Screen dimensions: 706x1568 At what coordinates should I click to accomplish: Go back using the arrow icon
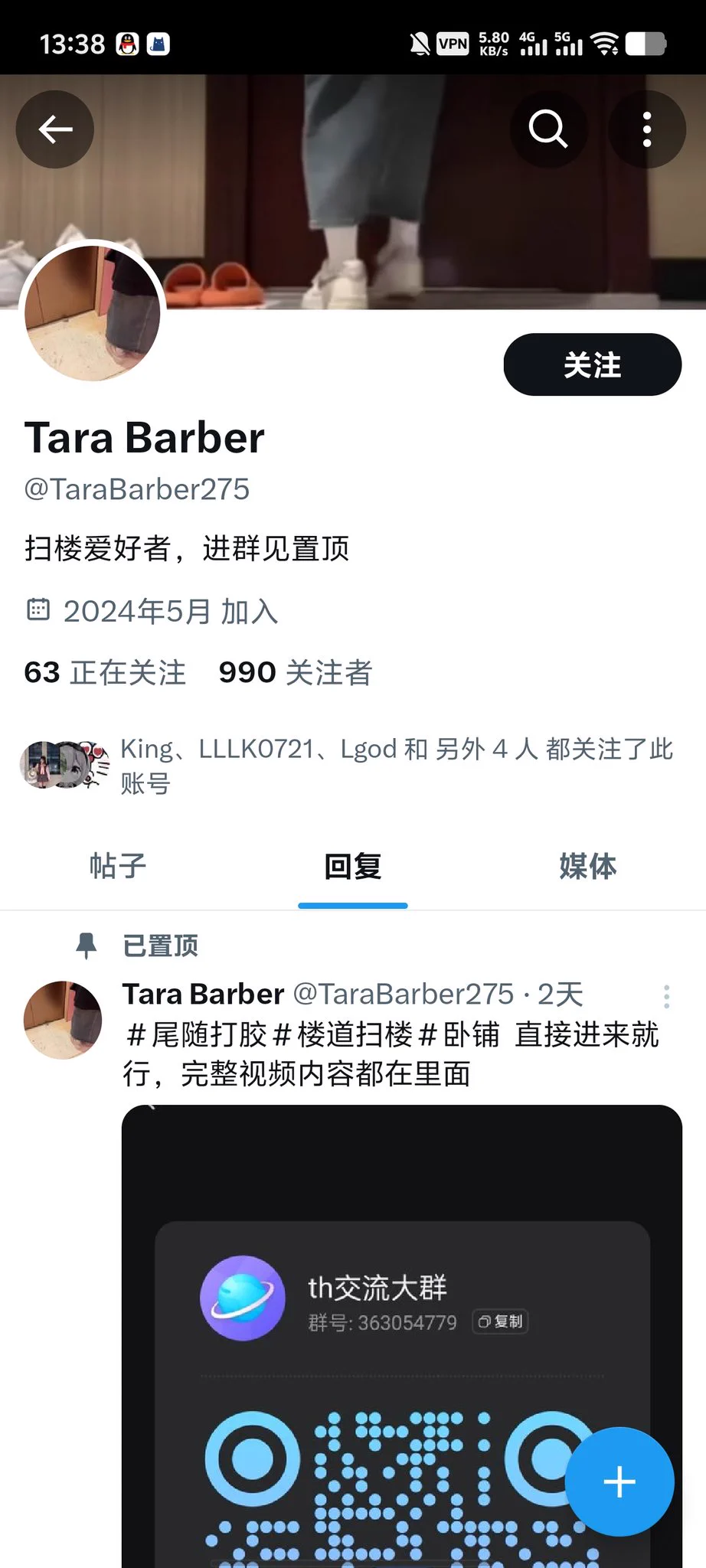(x=55, y=129)
